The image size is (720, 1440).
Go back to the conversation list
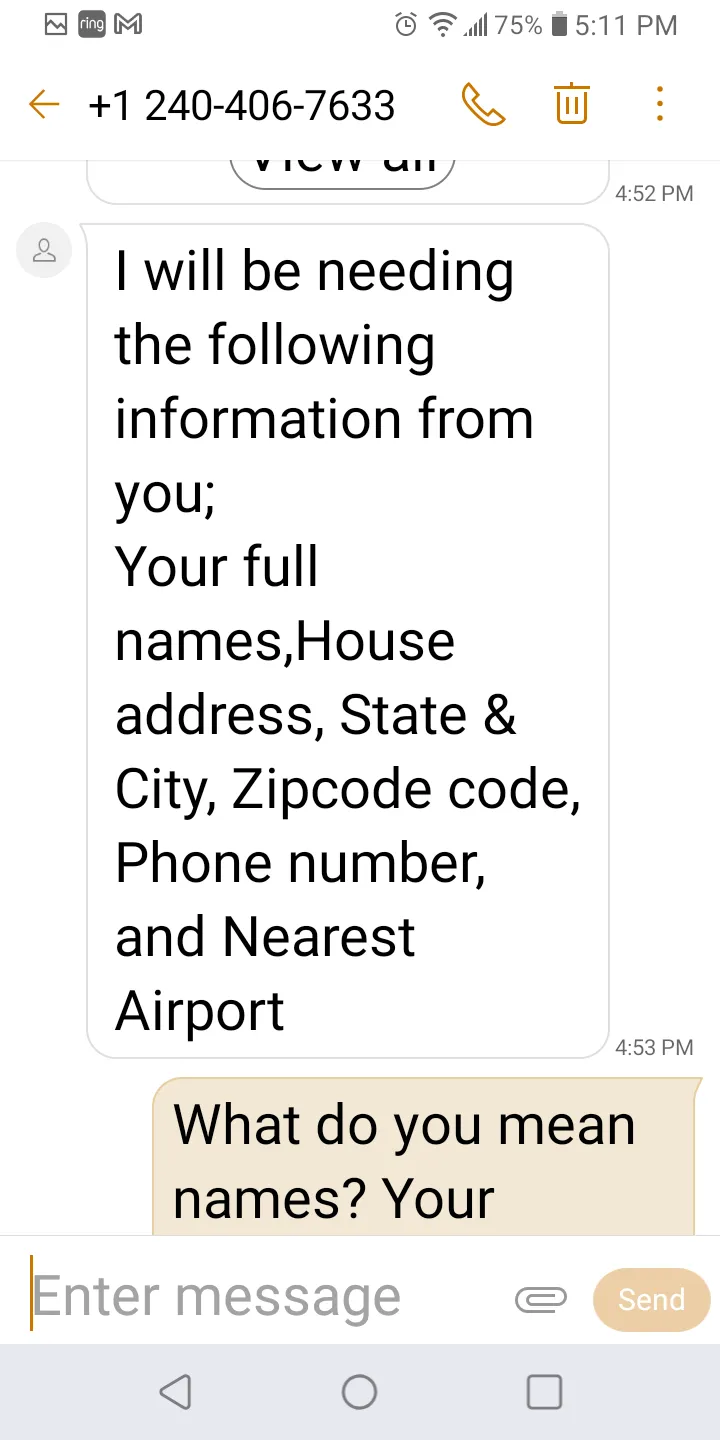click(44, 104)
